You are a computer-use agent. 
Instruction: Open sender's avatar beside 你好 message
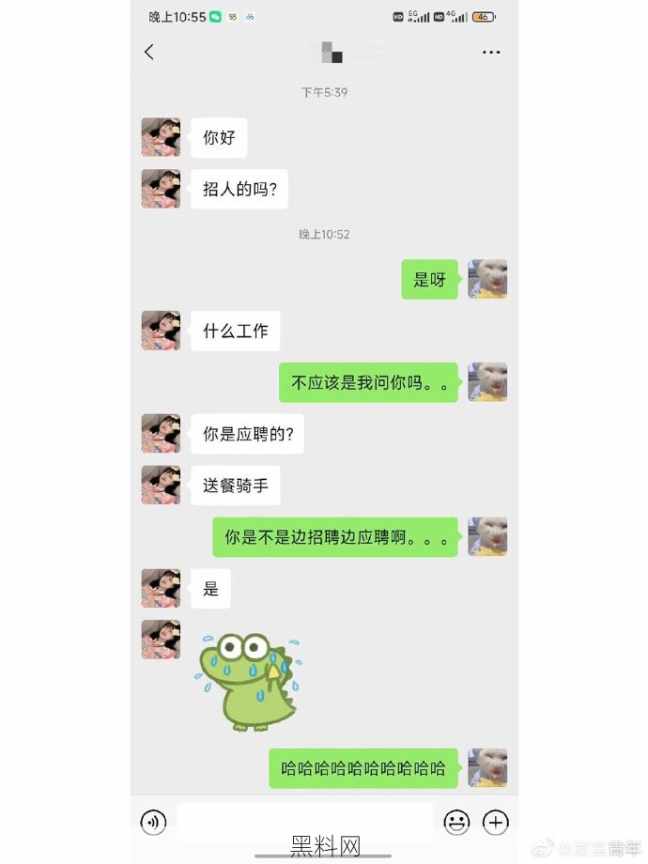[160, 137]
